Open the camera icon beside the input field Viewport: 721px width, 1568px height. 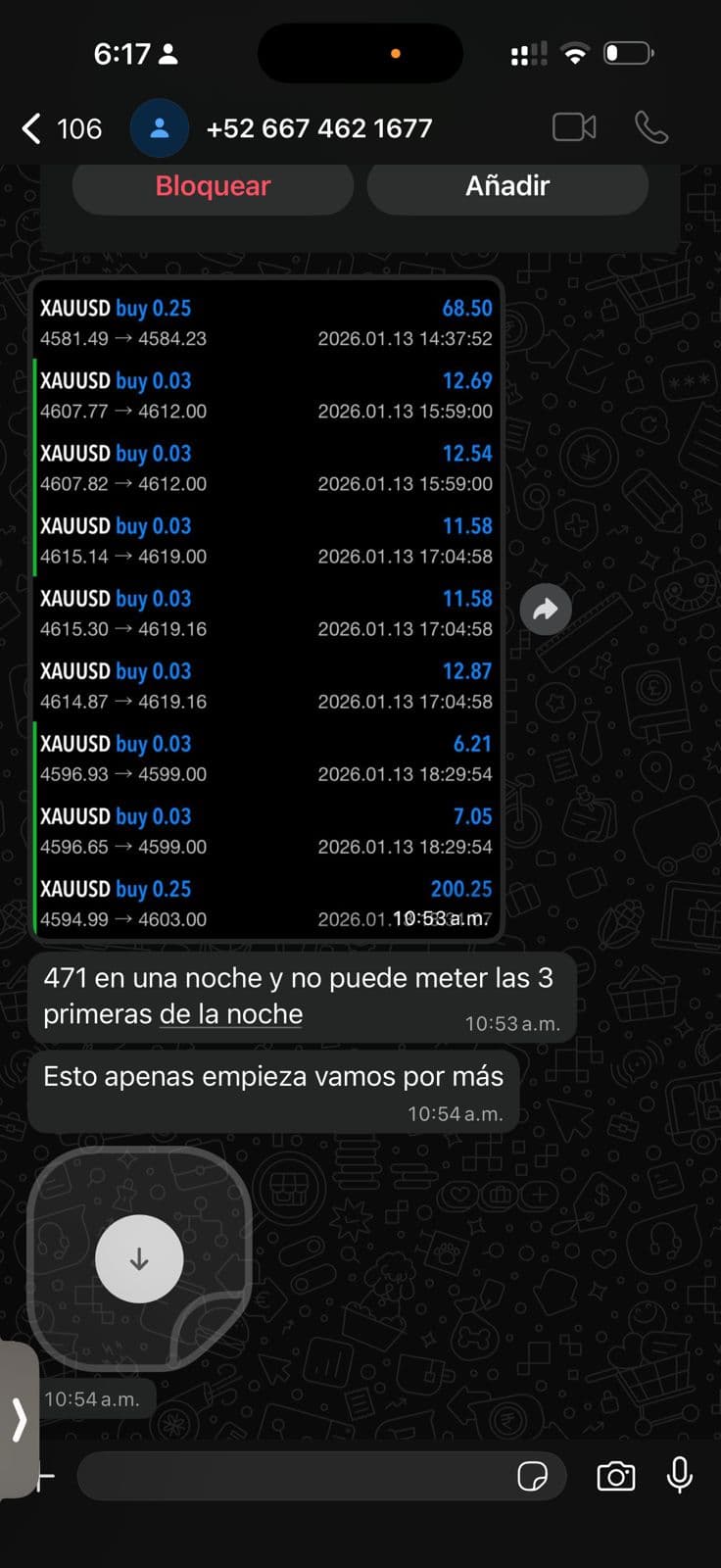615,1477
